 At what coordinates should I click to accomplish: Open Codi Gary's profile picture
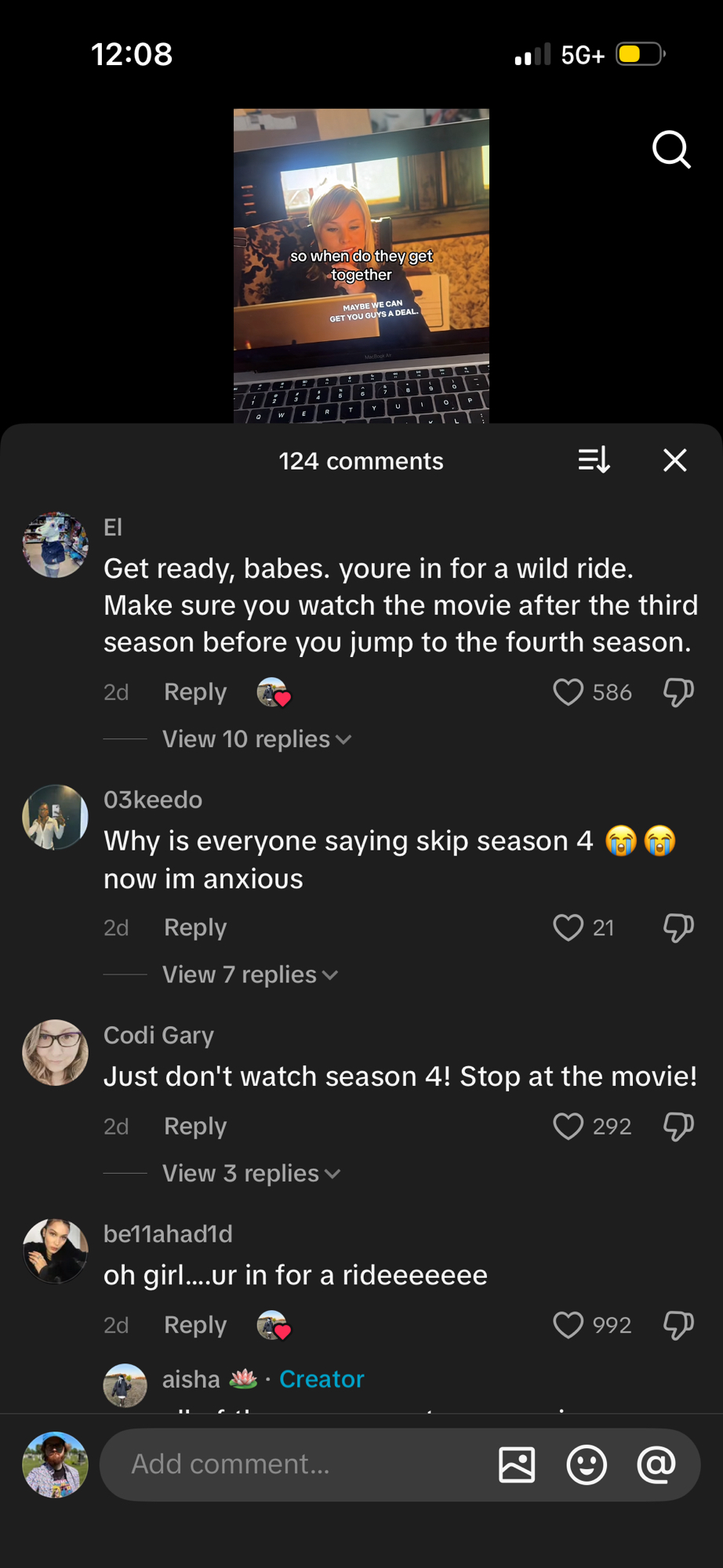[x=55, y=1052]
